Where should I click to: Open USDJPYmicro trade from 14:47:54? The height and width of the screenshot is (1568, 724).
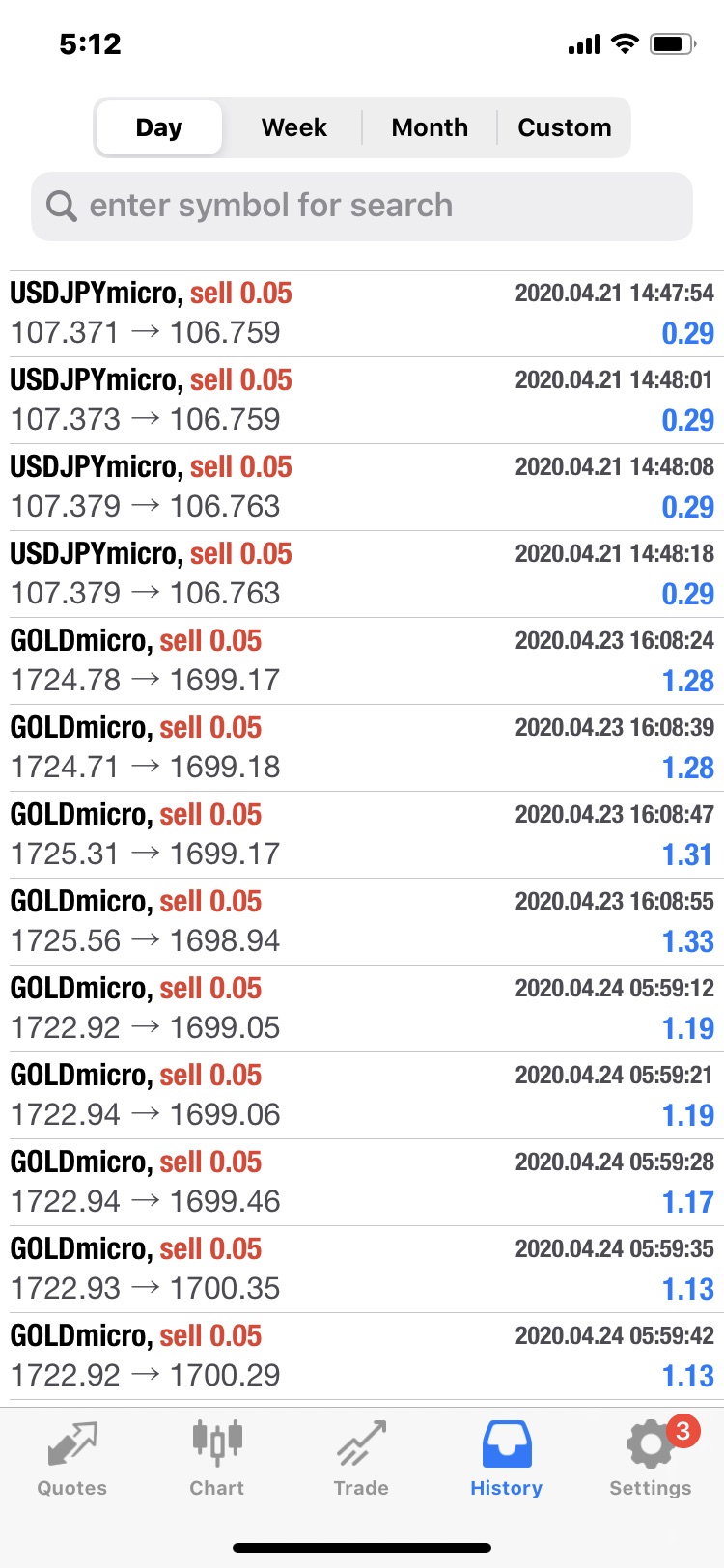coord(362,314)
